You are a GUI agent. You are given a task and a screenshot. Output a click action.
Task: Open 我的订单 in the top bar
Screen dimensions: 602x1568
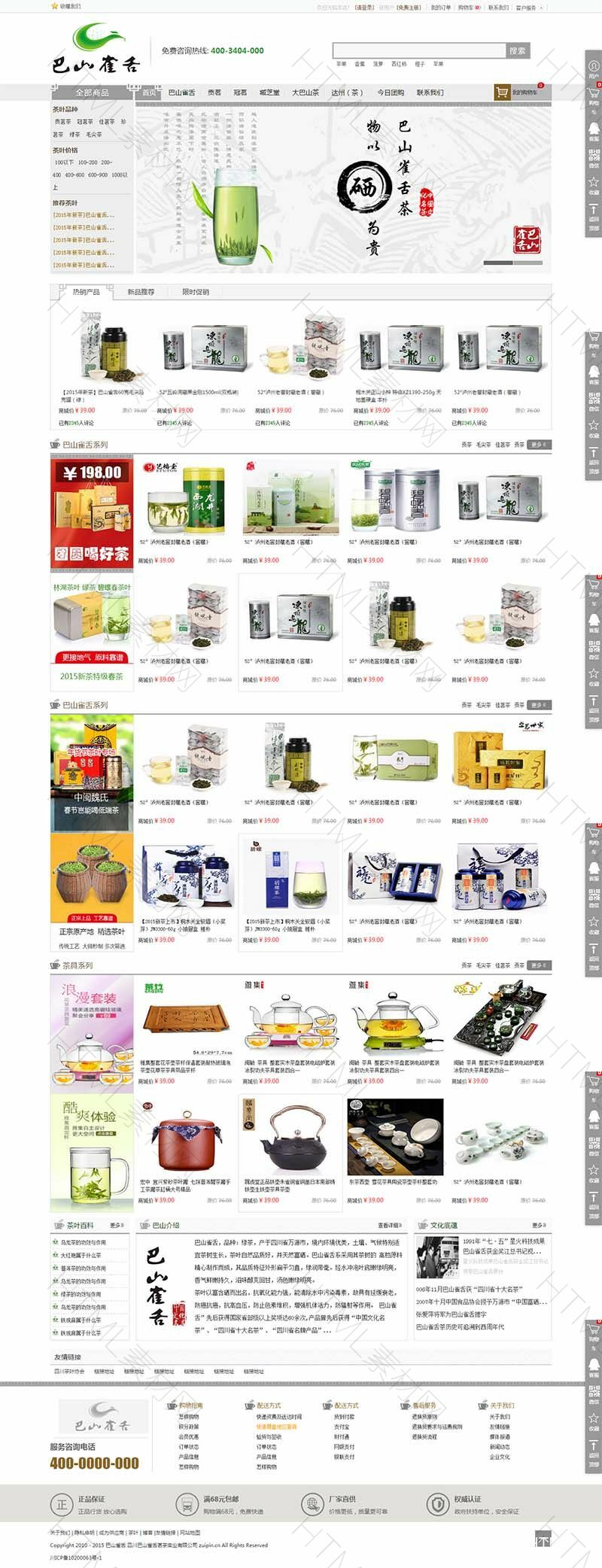(440, 8)
